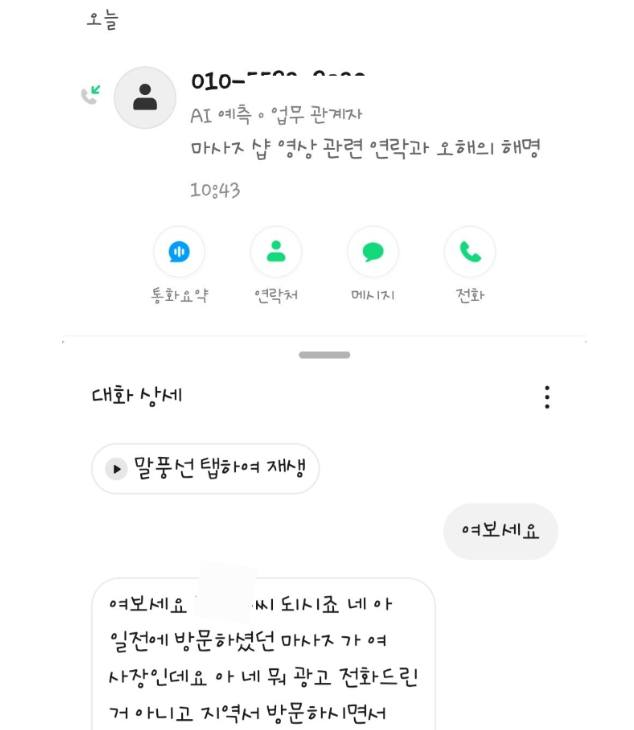The height and width of the screenshot is (730, 634).
Task: Send a 메시지 to this number
Action: (x=373, y=252)
